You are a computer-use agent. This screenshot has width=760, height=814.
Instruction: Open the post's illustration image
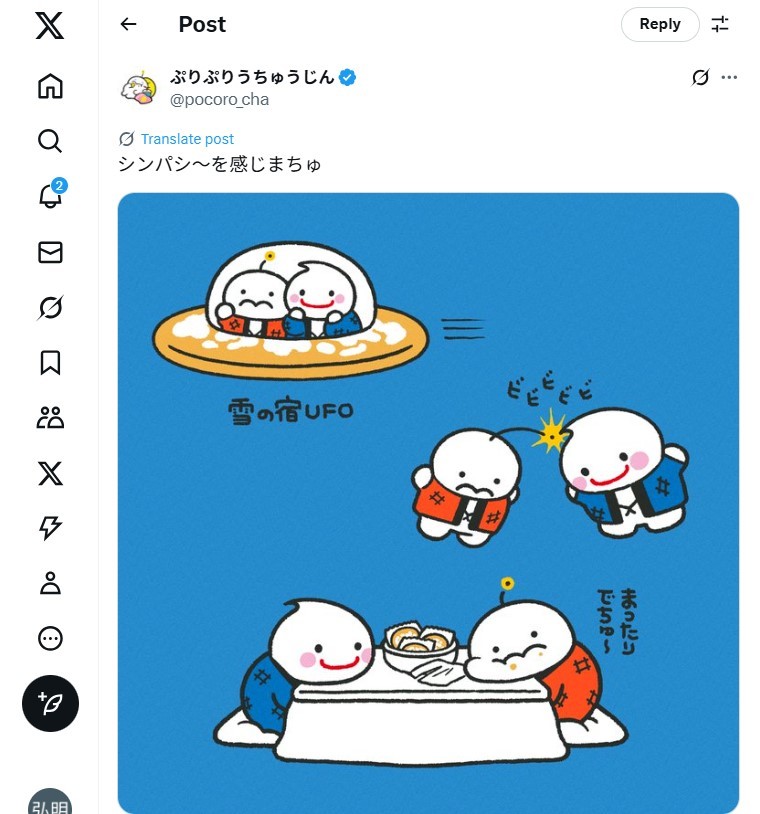(428, 500)
